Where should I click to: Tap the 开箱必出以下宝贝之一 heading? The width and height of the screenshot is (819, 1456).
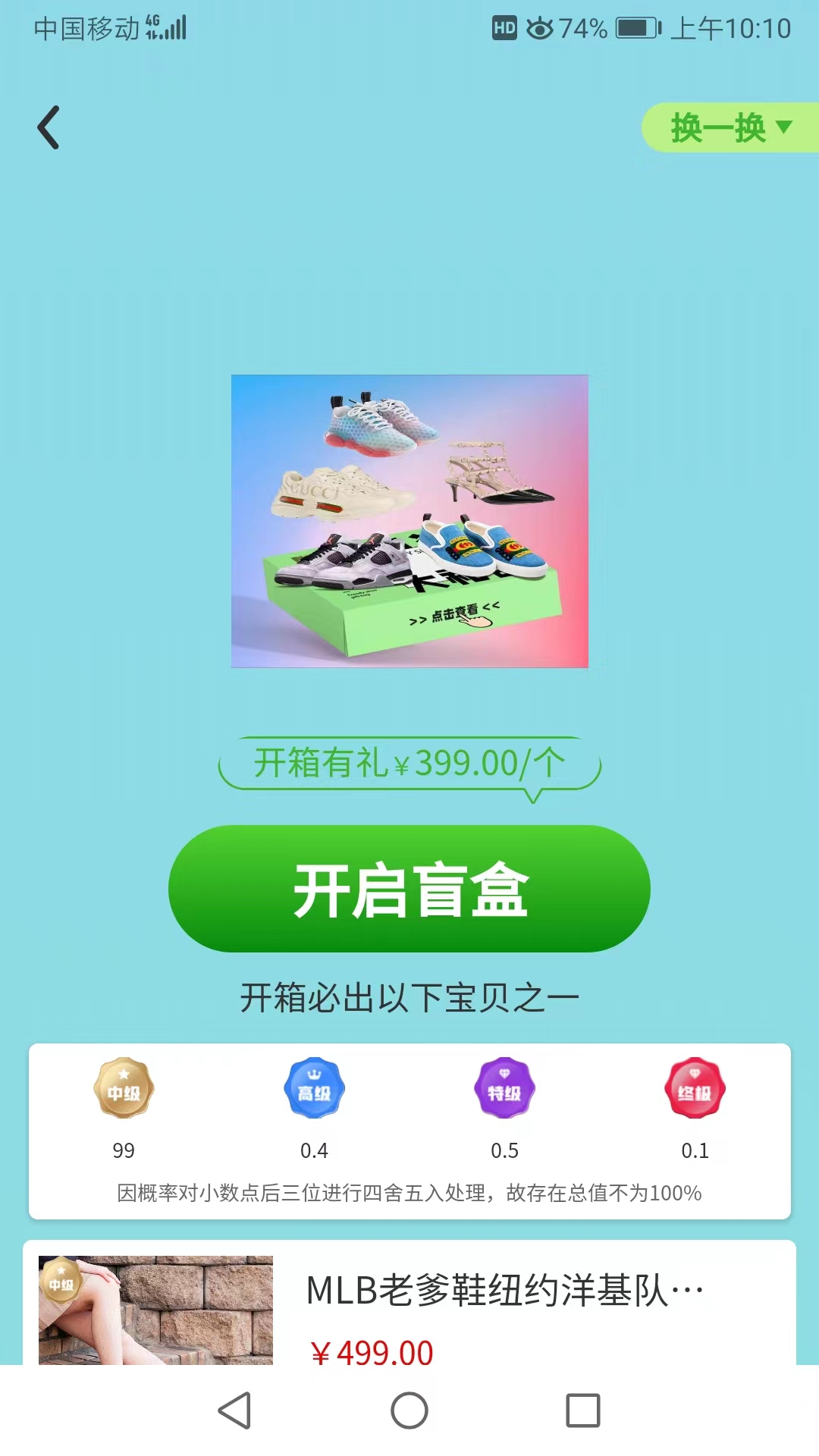(x=409, y=993)
